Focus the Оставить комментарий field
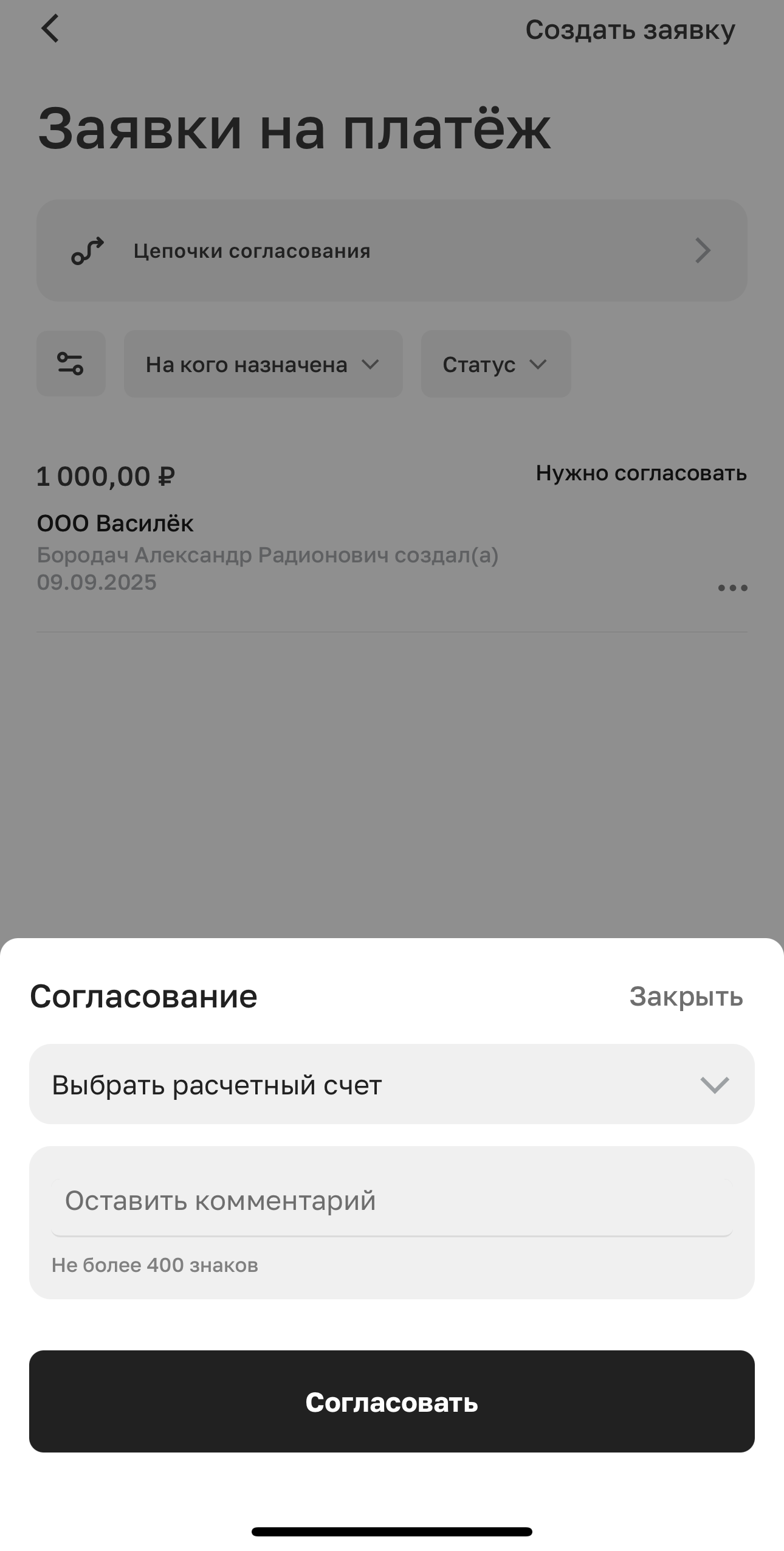 tap(391, 1201)
